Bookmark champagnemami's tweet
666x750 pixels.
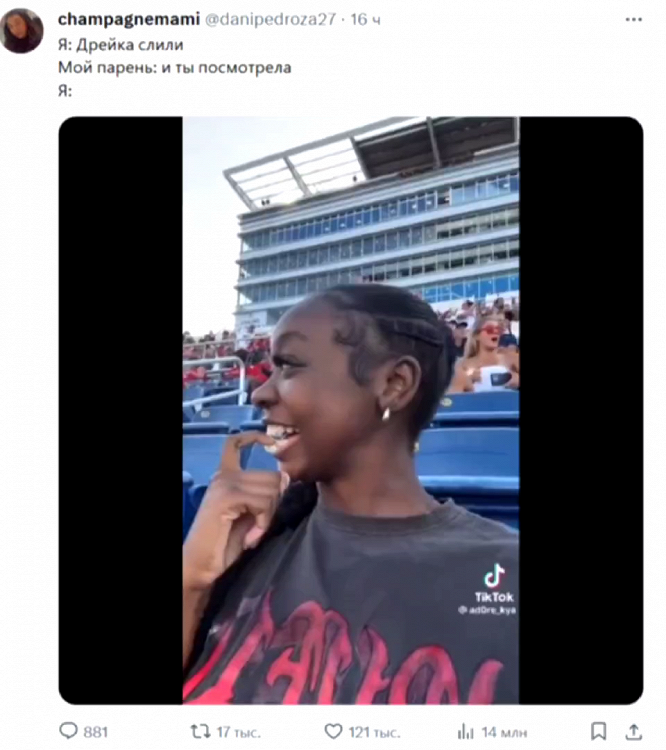(598, 731)
